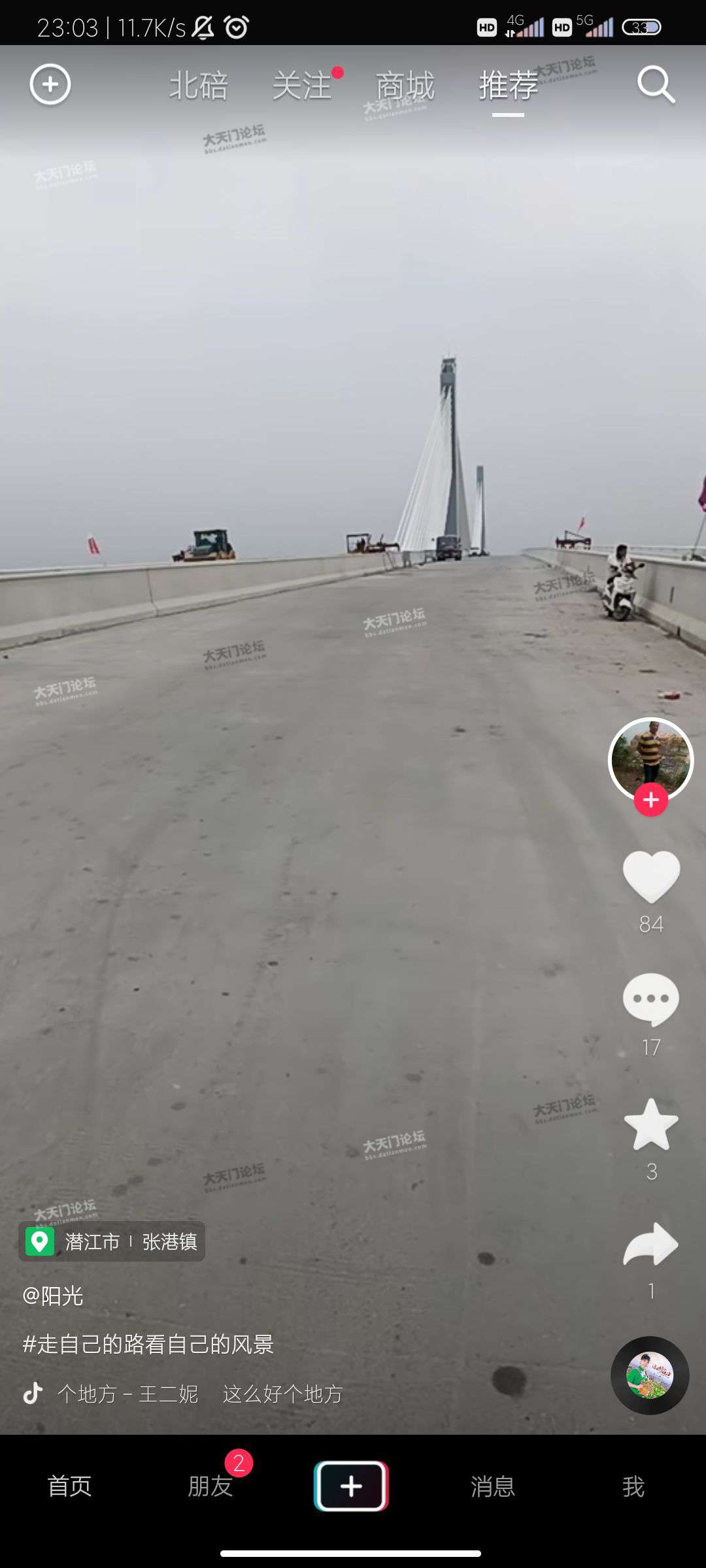This screenshot has width=706, height=1568.
Task: Tap the circled plus icon in top bar
Action: pos(50,85)
